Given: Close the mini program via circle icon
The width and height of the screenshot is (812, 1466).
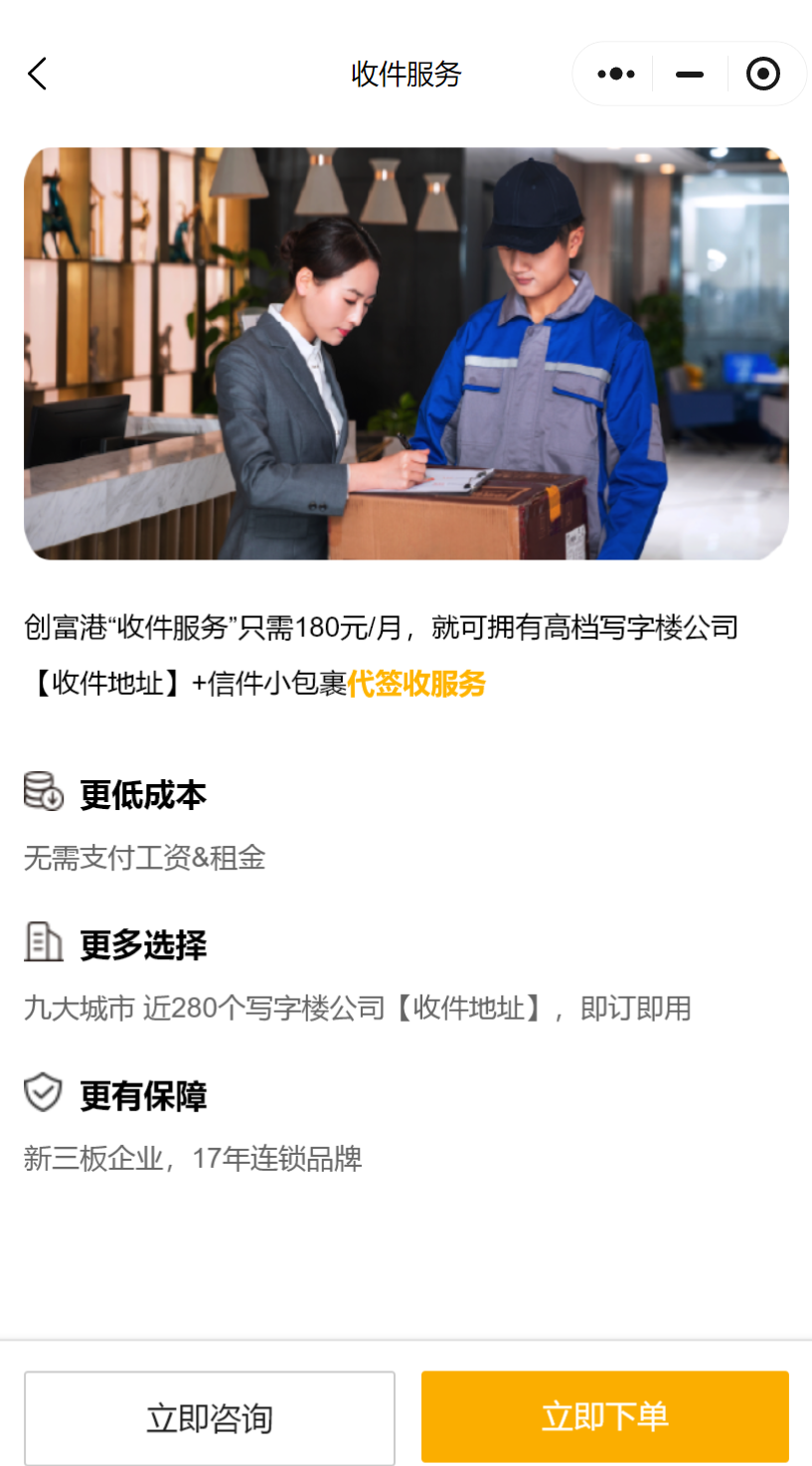Looking at the screenshot, I should (x=762, y=75).
